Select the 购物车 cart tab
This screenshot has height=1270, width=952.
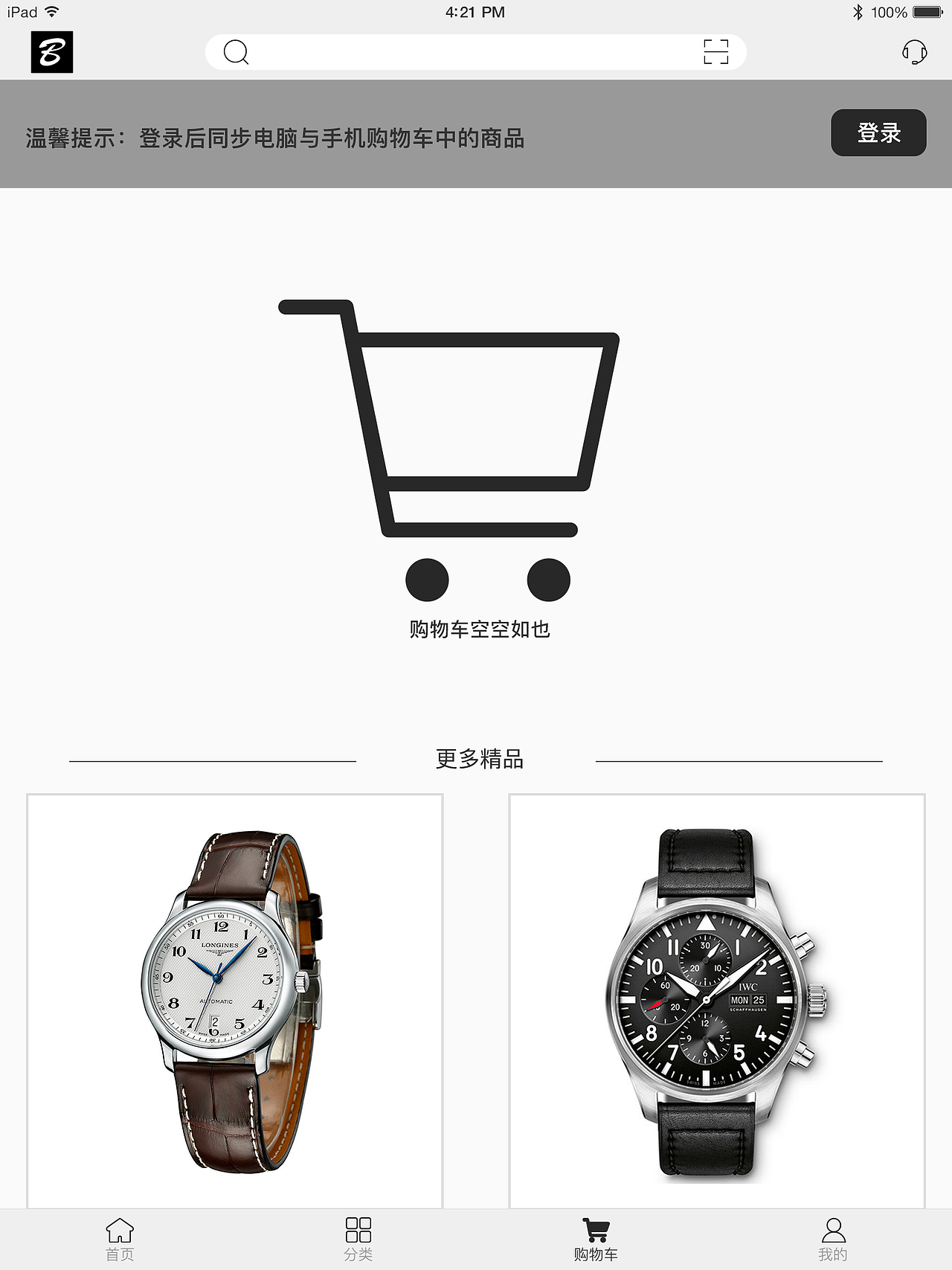coord(596,1239)
